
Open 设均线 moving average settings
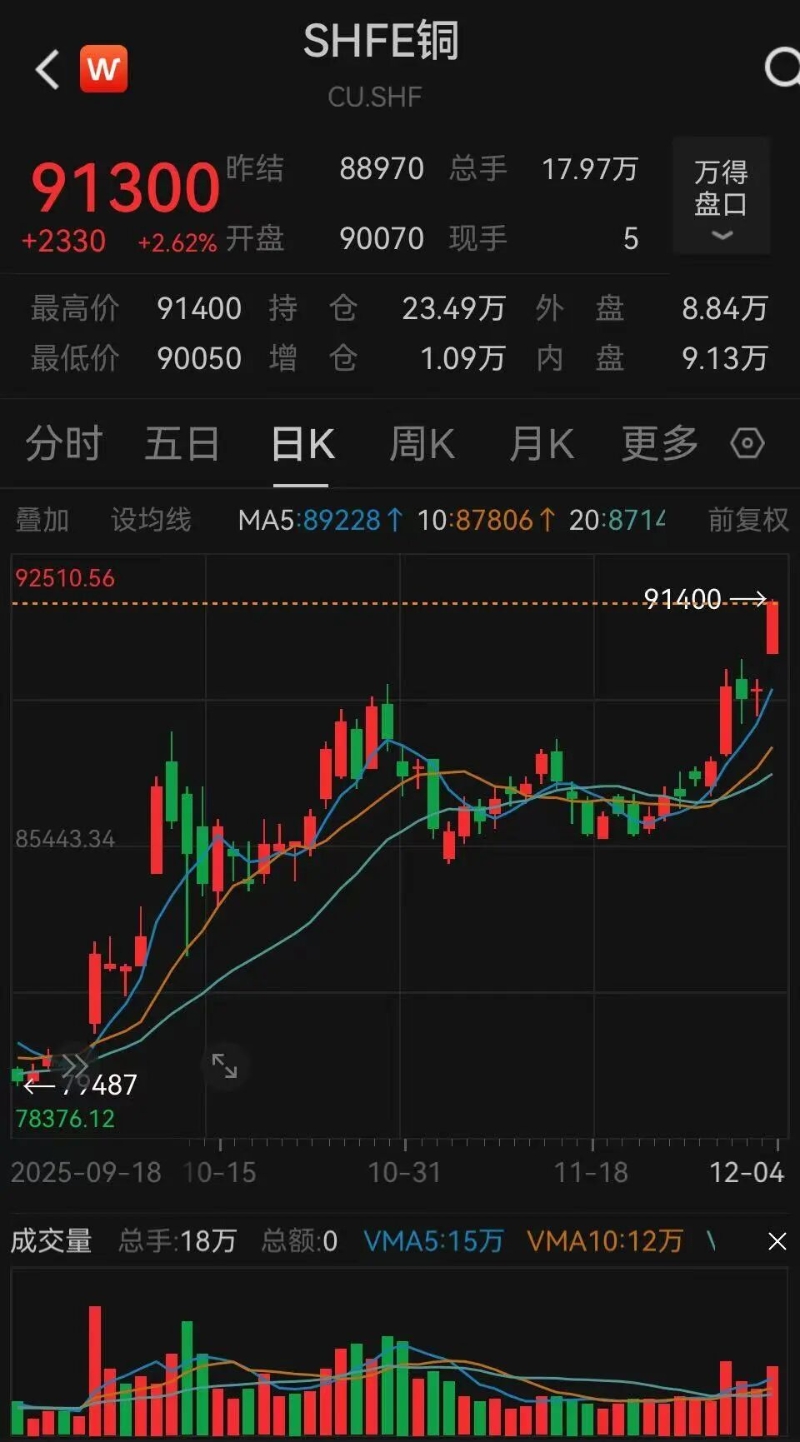(150, 520)
